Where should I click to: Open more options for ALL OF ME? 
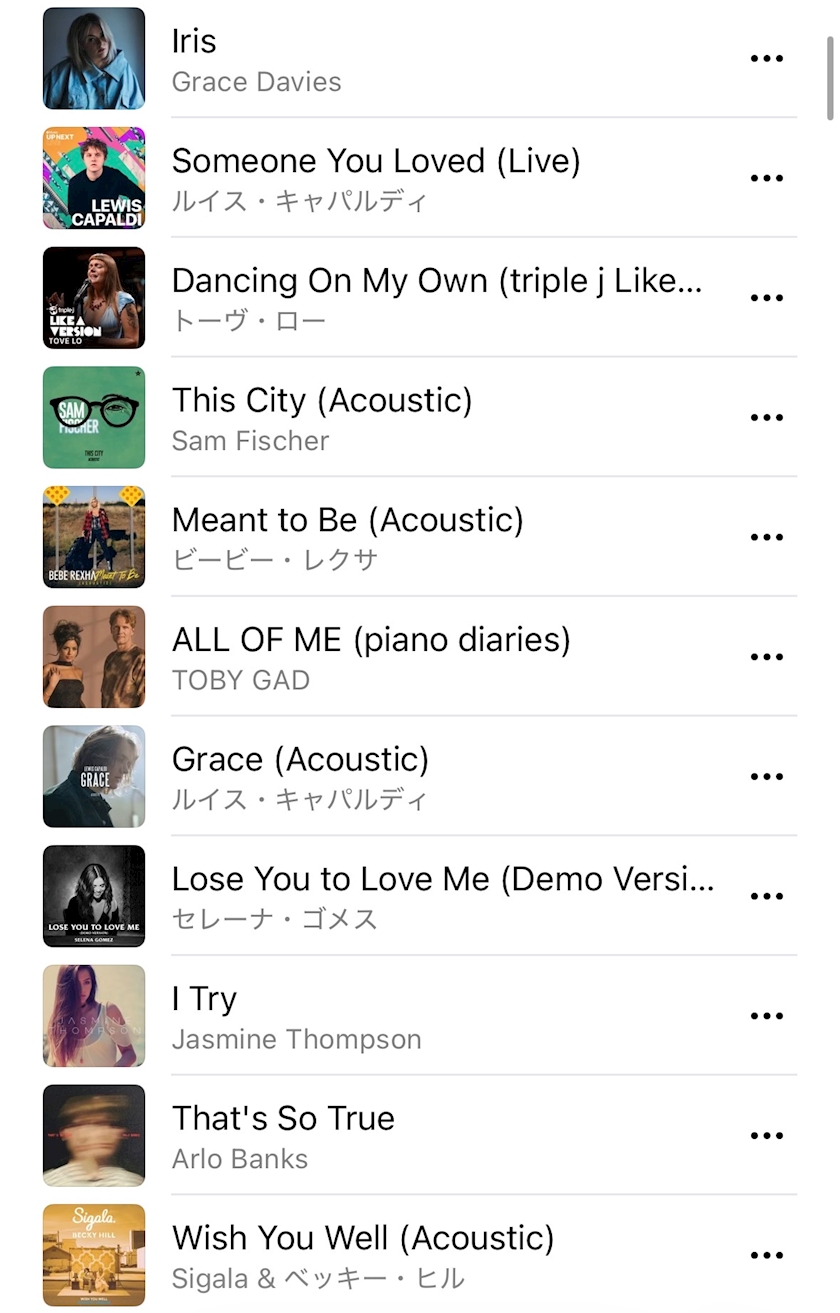(766, 657)
